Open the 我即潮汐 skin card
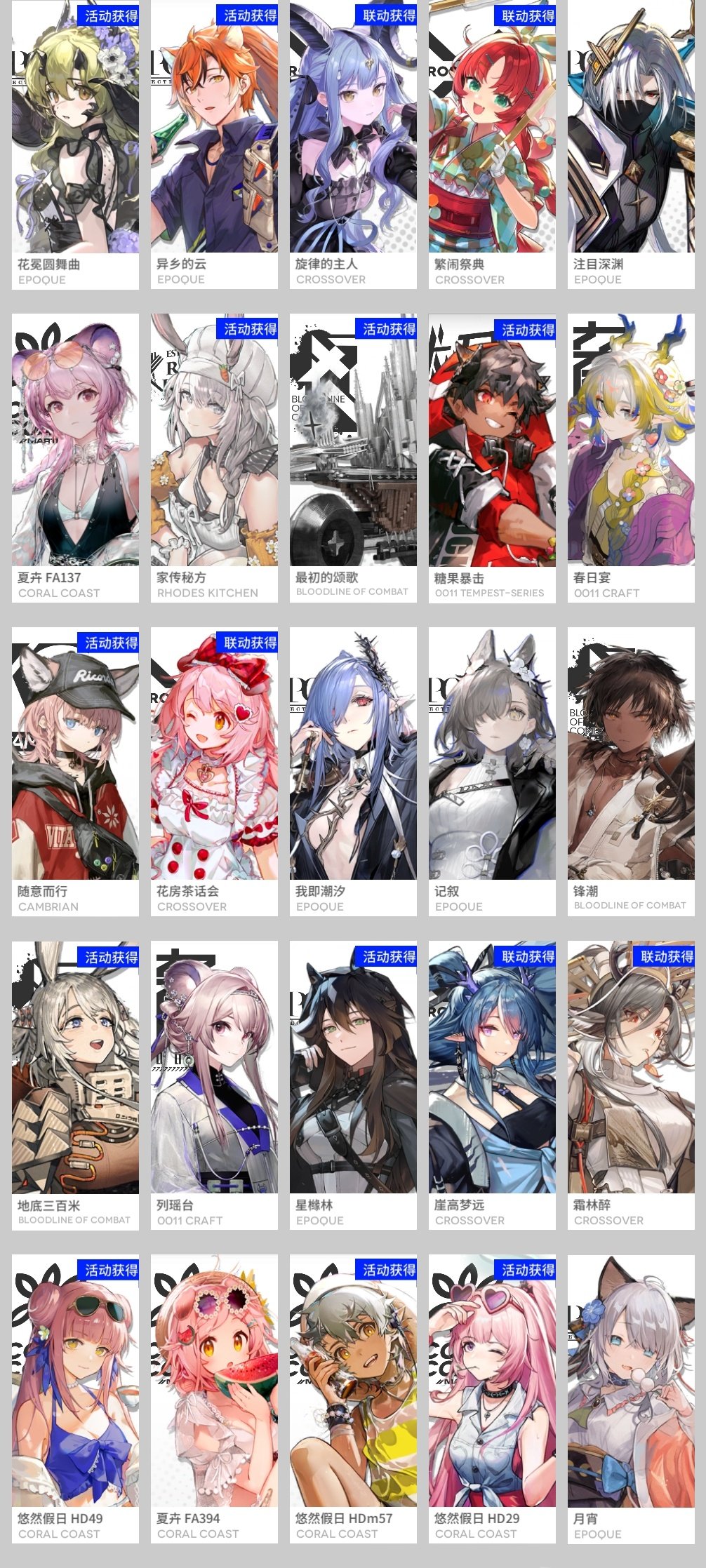The width and height of the screenshot is (706, 1568). tap(353, 771)
